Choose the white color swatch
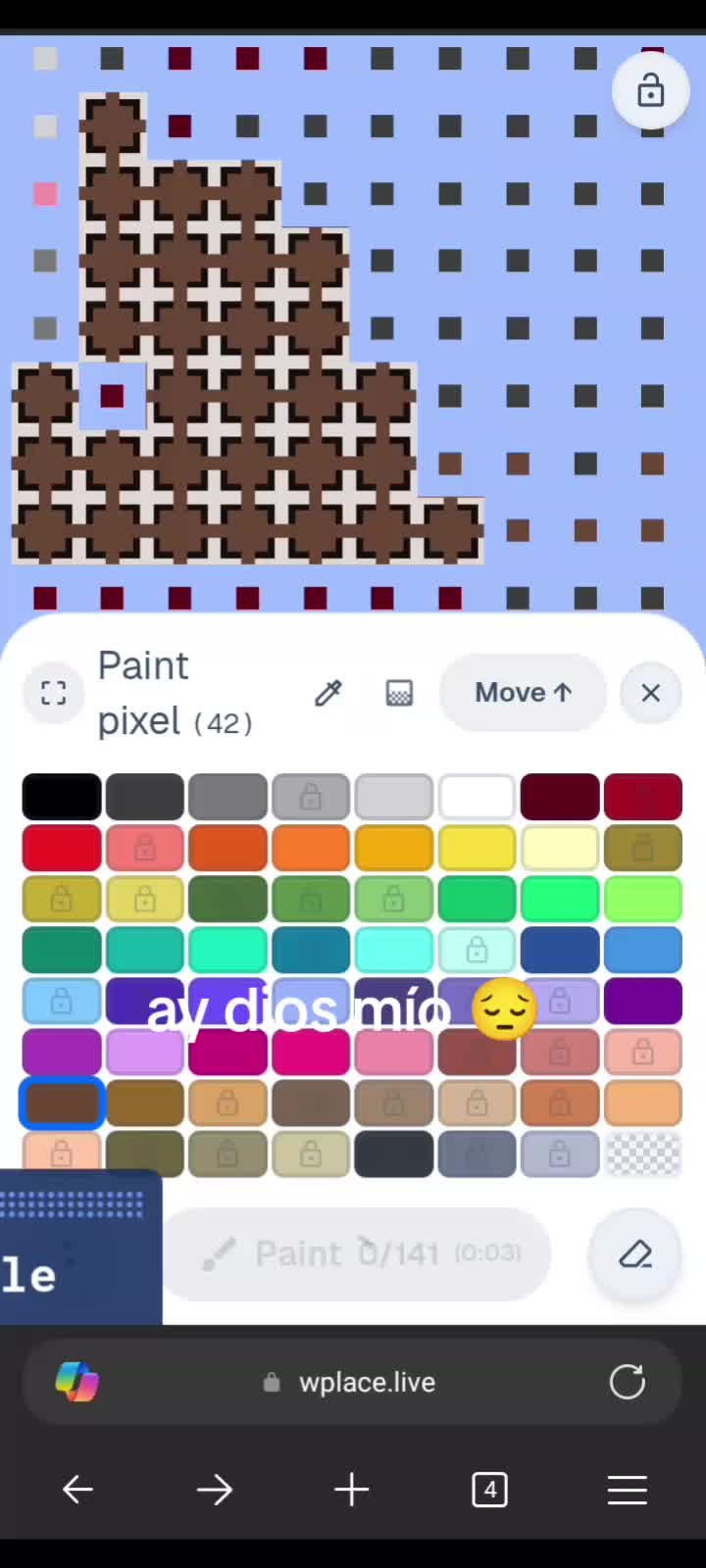Screen dimensions: 706x1568 click(x=477, y=797)
